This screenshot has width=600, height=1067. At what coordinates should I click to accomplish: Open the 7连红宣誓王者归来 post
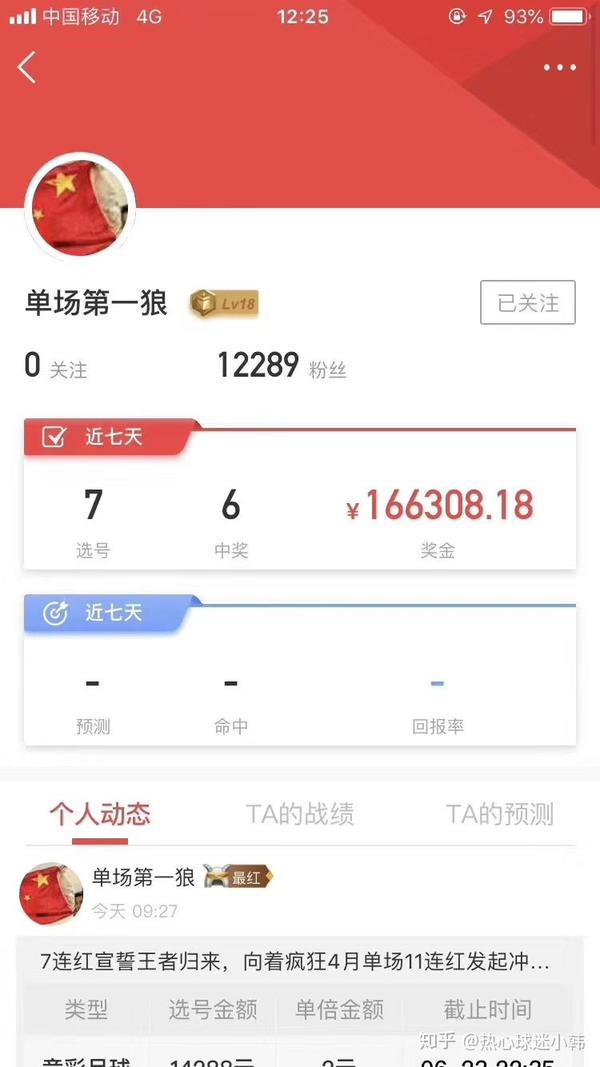click(x=295, y=962)
